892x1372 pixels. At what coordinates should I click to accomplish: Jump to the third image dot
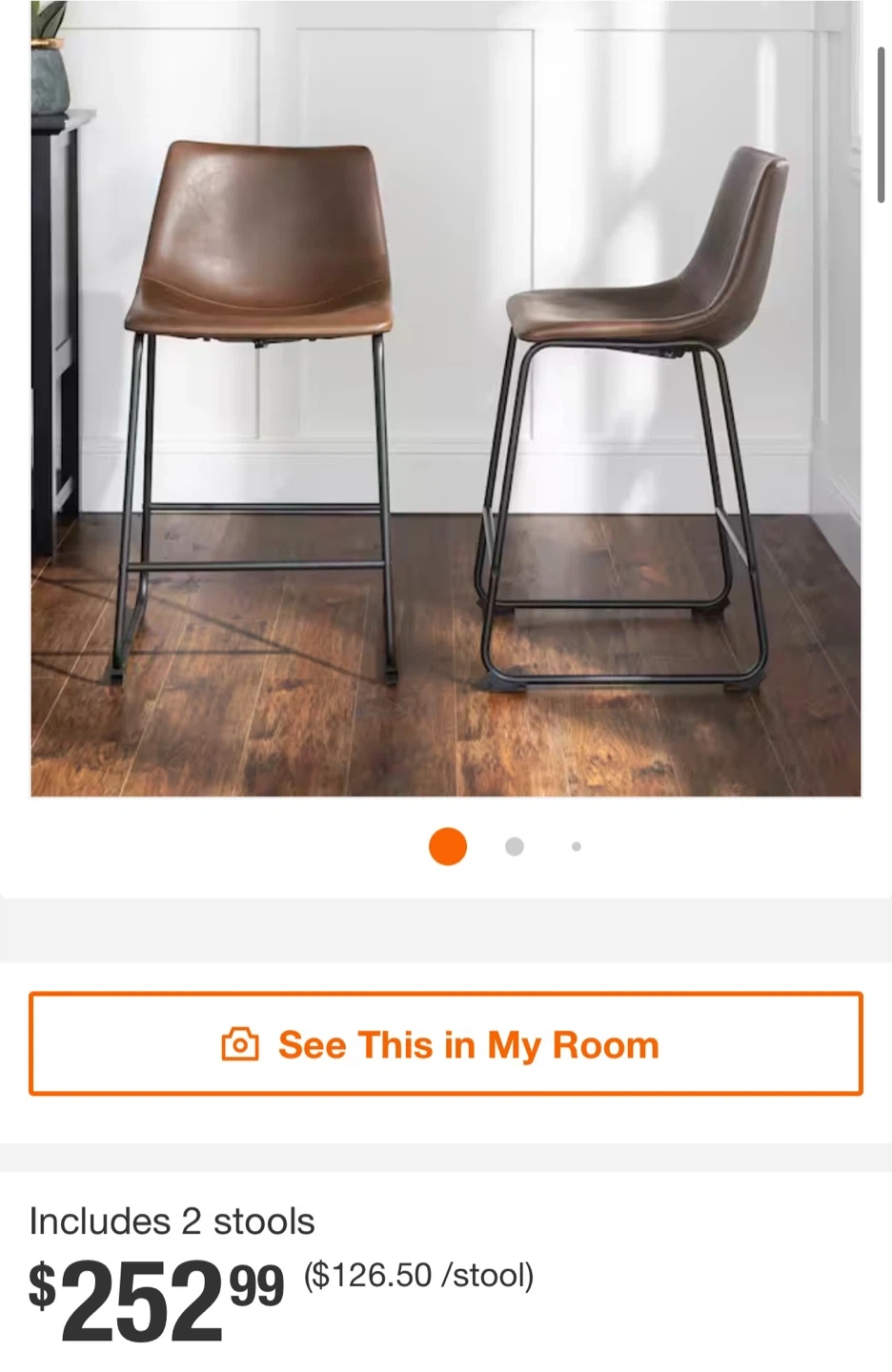point(577,846)
